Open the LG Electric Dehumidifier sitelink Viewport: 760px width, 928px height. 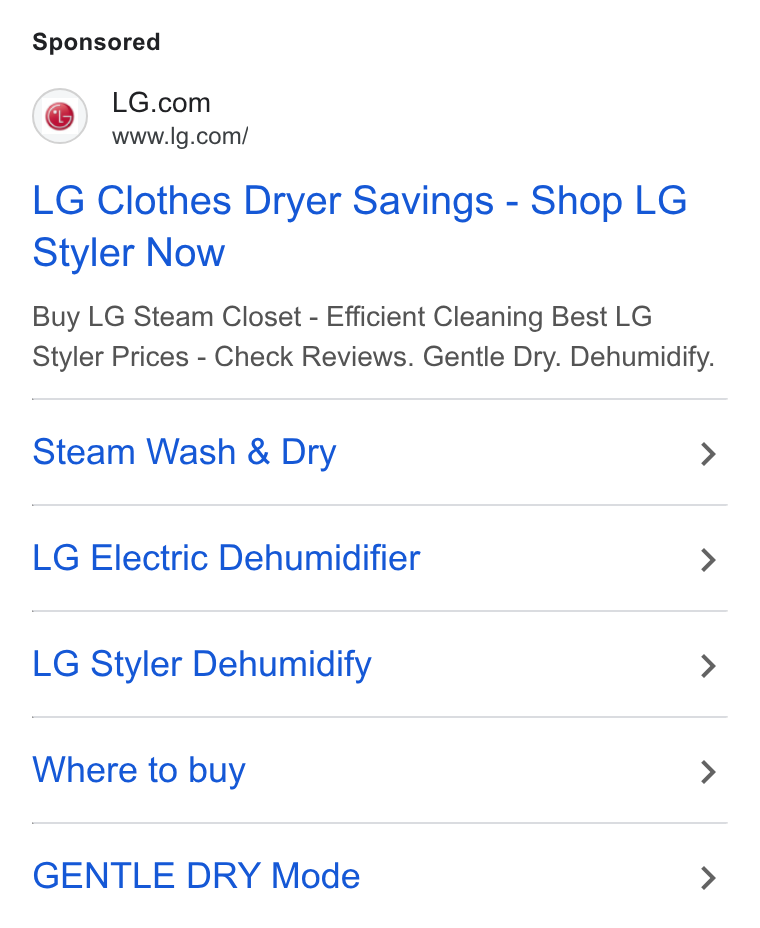[x=379, y=559]
